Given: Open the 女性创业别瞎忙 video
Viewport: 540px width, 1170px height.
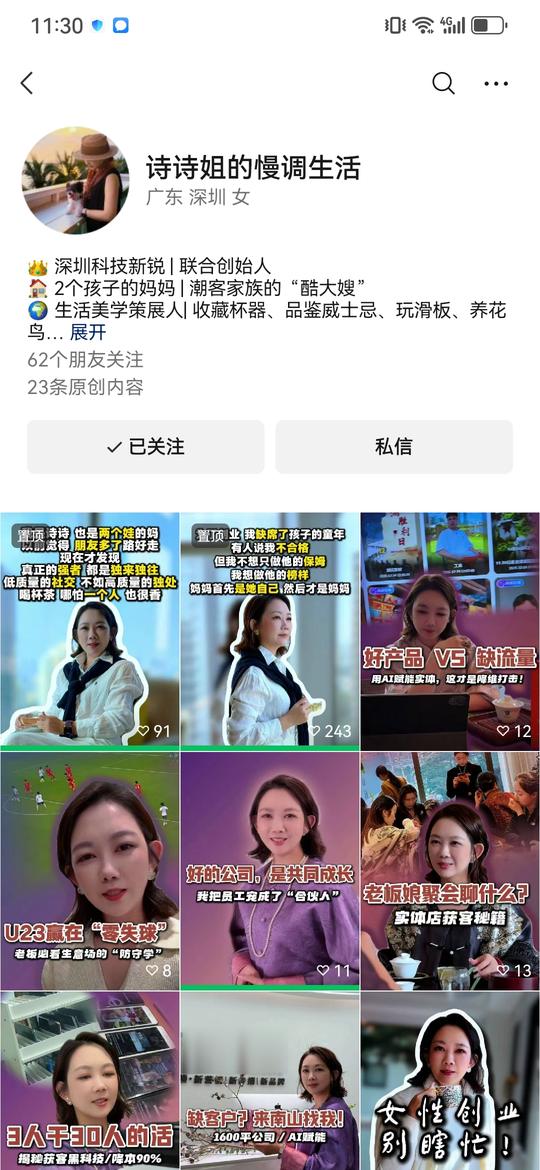Looking at the screenshot, I should point(450,1080).
